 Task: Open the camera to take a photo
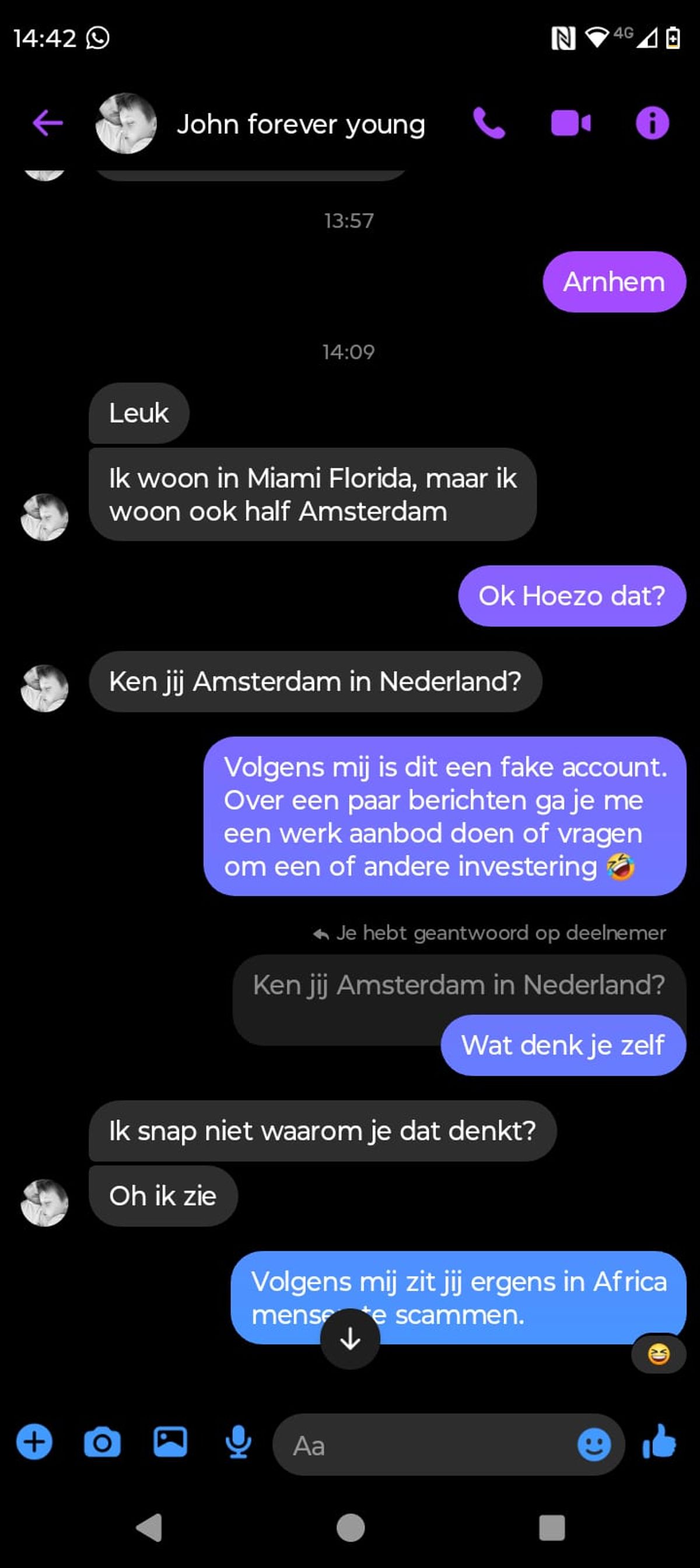point(101,1443)
